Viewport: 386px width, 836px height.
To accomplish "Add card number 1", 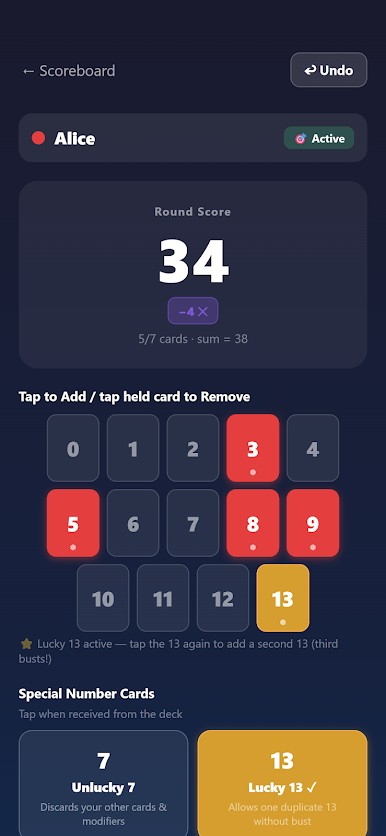I will [x=133, y=448].
